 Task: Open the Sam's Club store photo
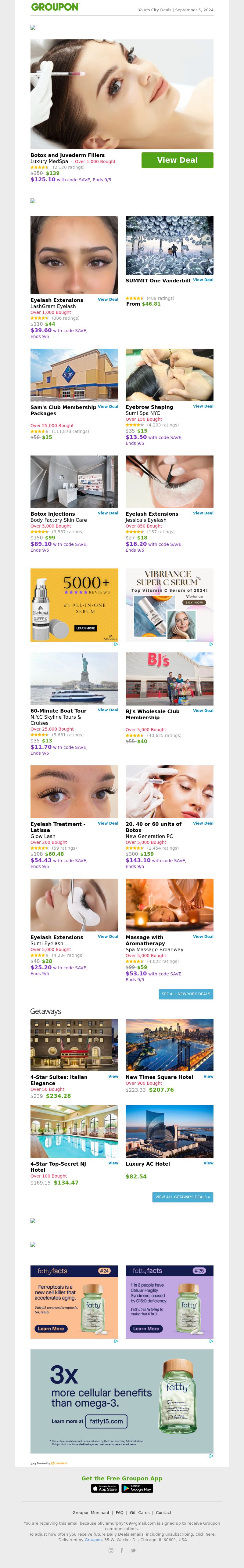click(74, 375)
